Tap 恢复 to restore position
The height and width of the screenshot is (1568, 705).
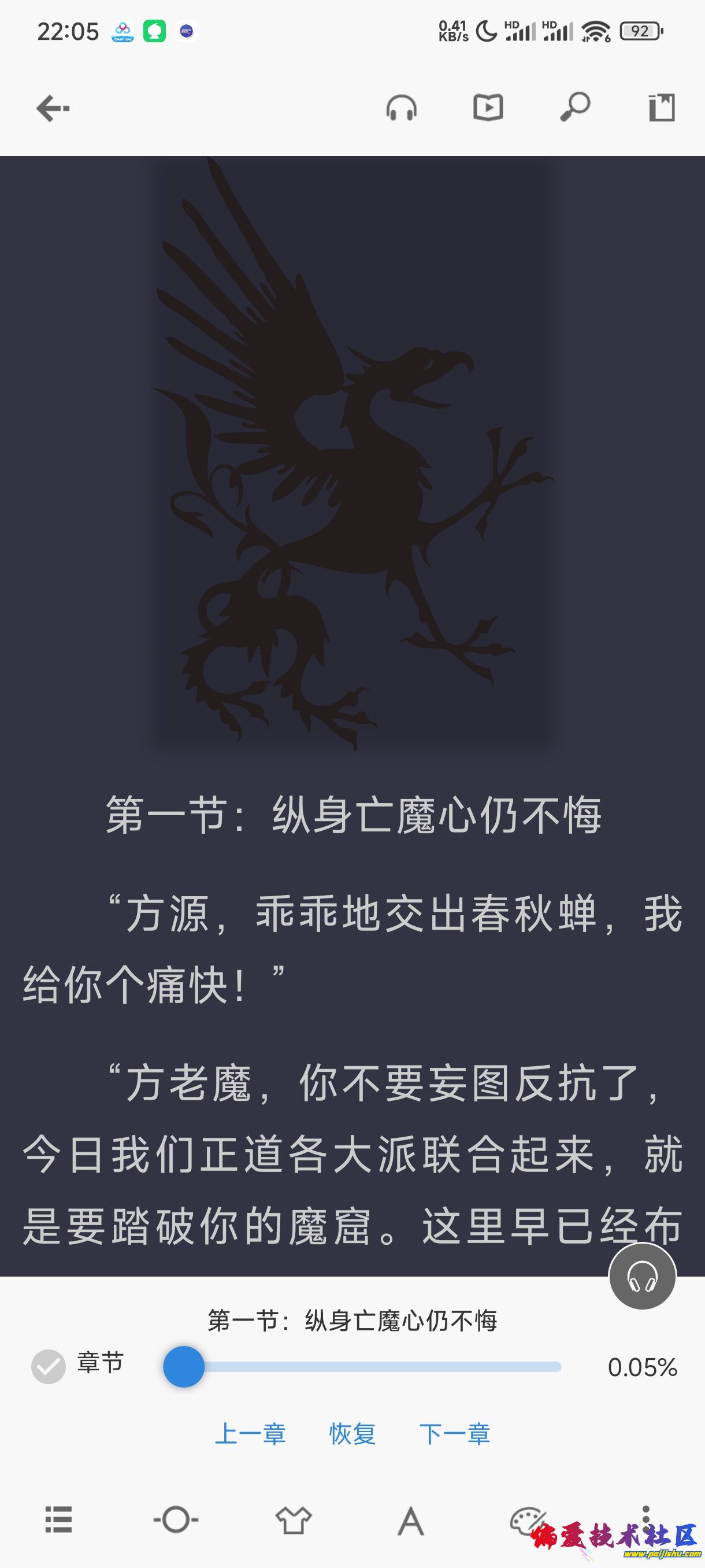pyautogui.click(x=352, y=1433)
